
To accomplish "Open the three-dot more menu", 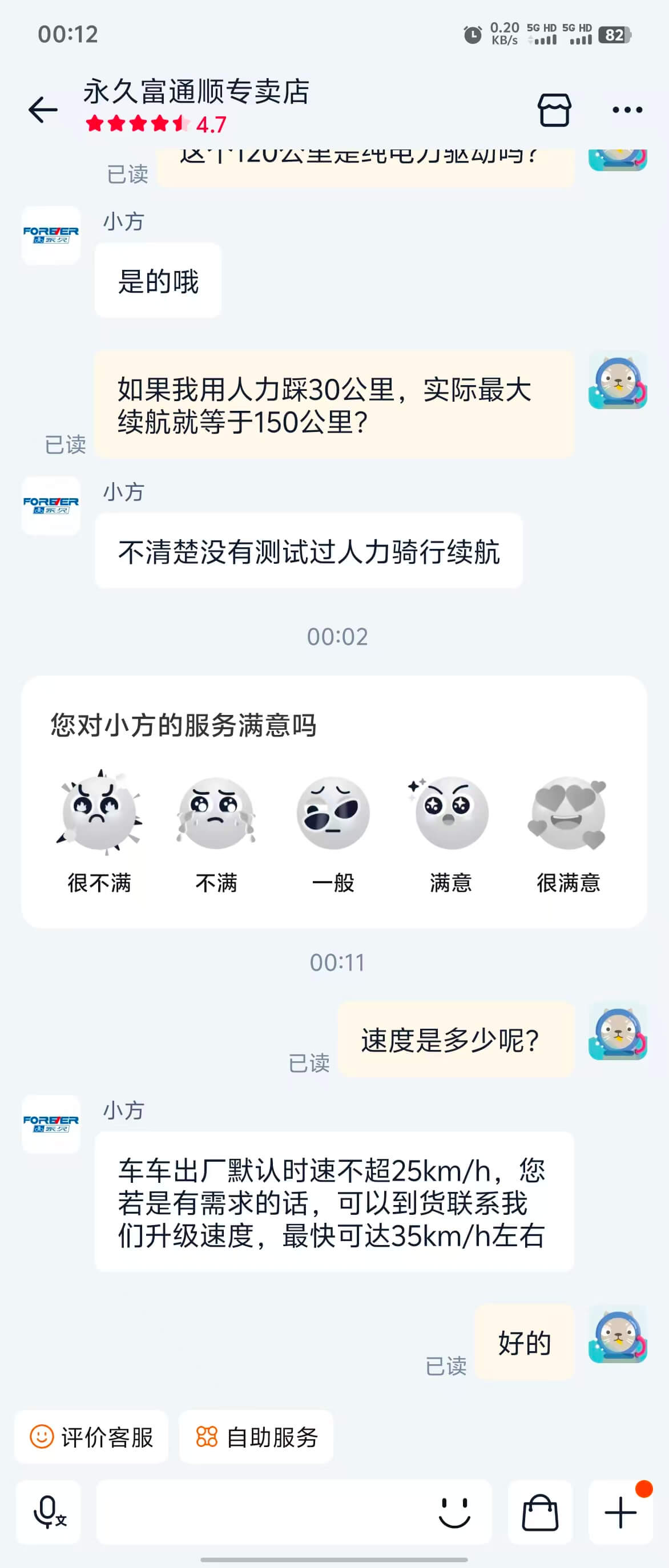I will (627, 110).
